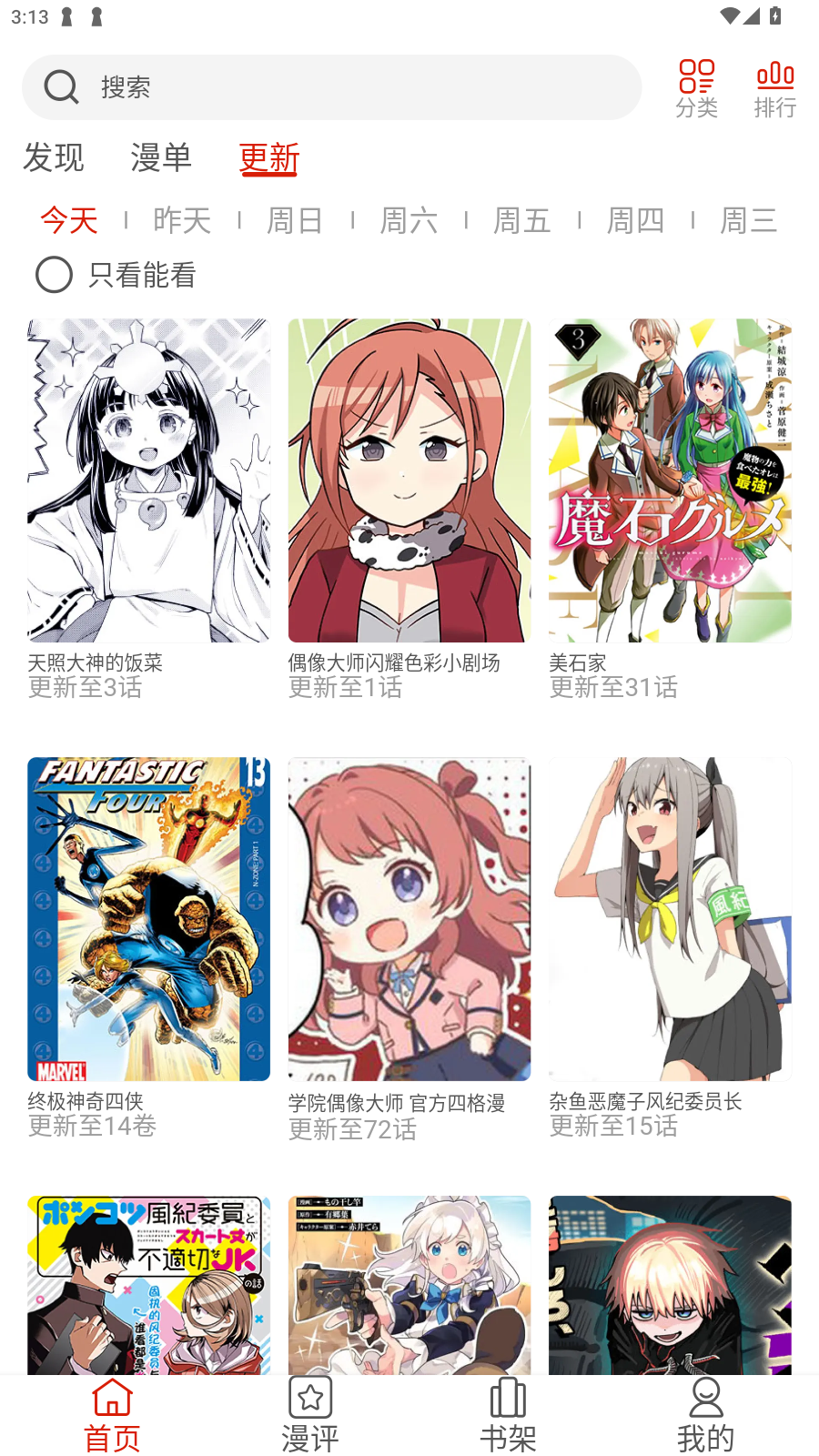Image resolution: width=819 pixels, height=1456 pixels.
Task: Go to the 漫评 tab
Action: click(310, 1415)
